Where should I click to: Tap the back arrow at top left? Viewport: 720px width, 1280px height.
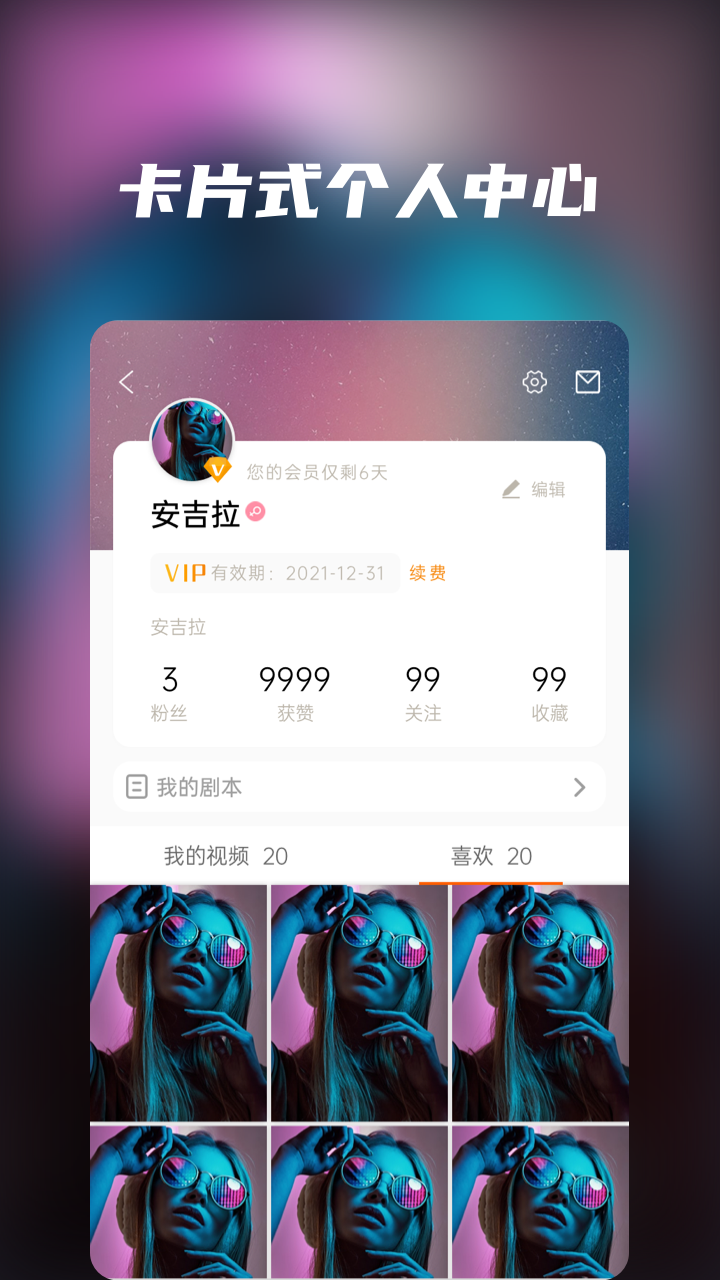(126, 382)
